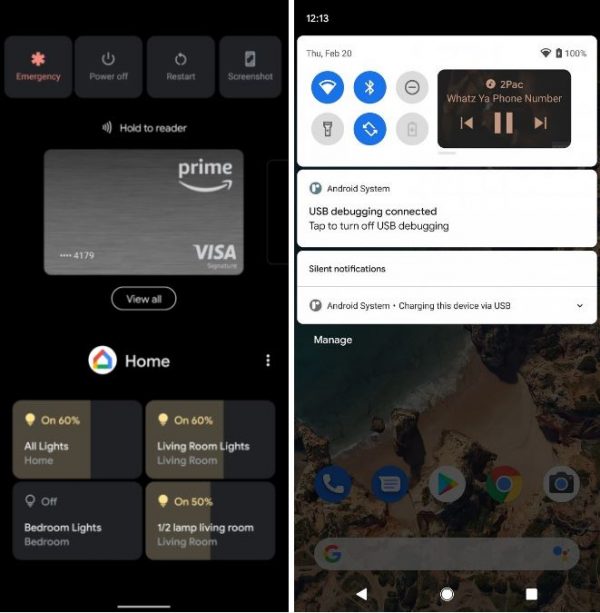The height and width of the screenshot is (613, 600).
Task: Toggle the 1/2 lamp living room tile
Action: point(210,520)
